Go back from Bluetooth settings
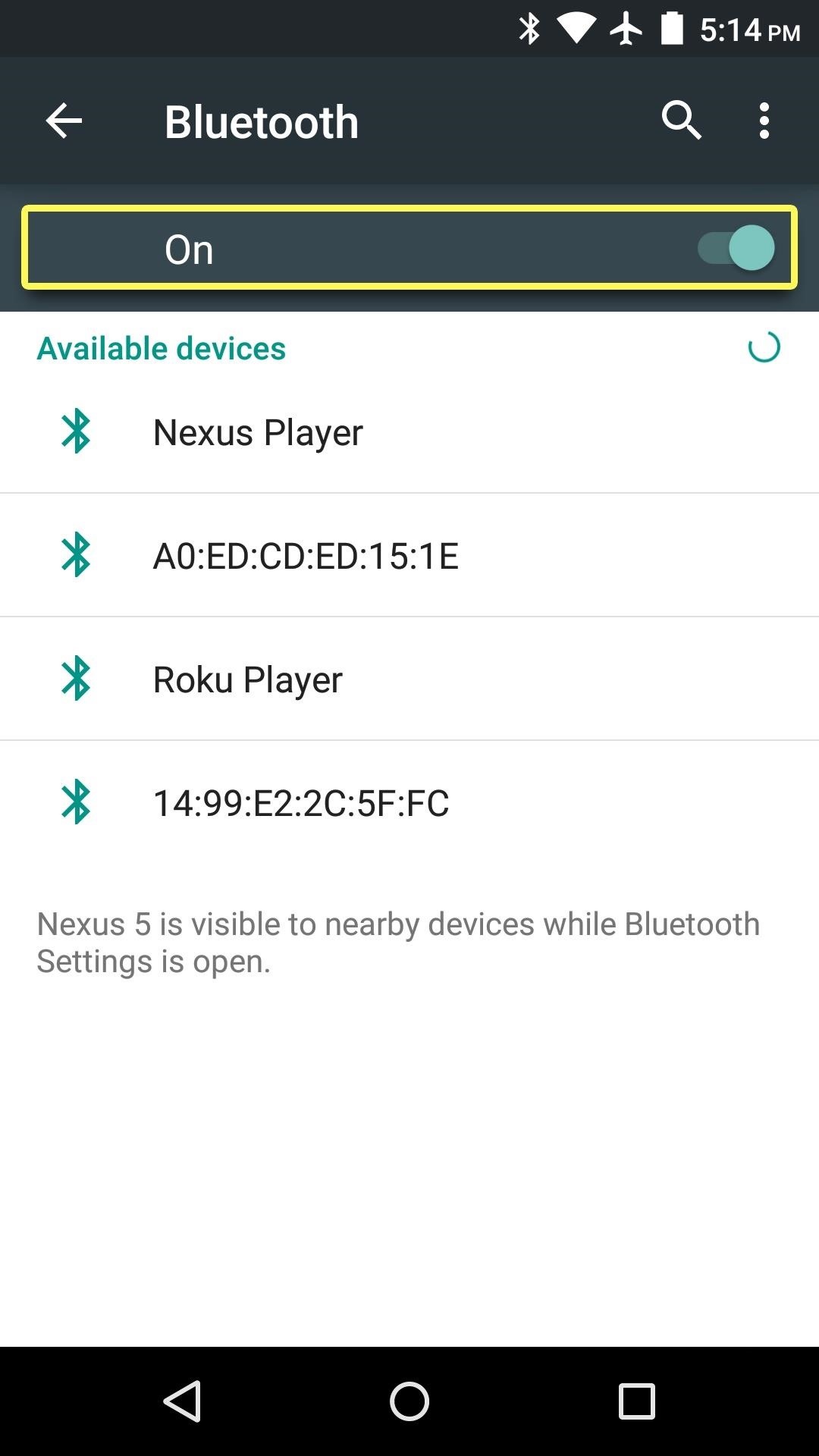The width and height of the screenshot is (819, 1456). 64,121
